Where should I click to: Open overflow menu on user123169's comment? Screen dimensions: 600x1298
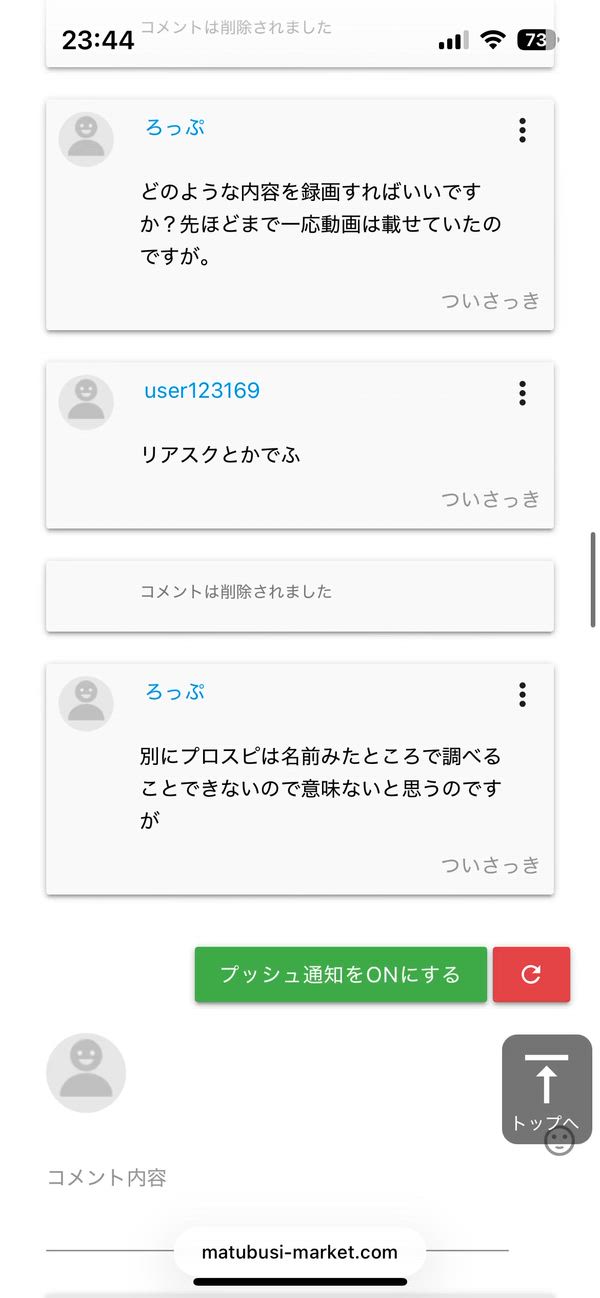[x=522, y=393]
